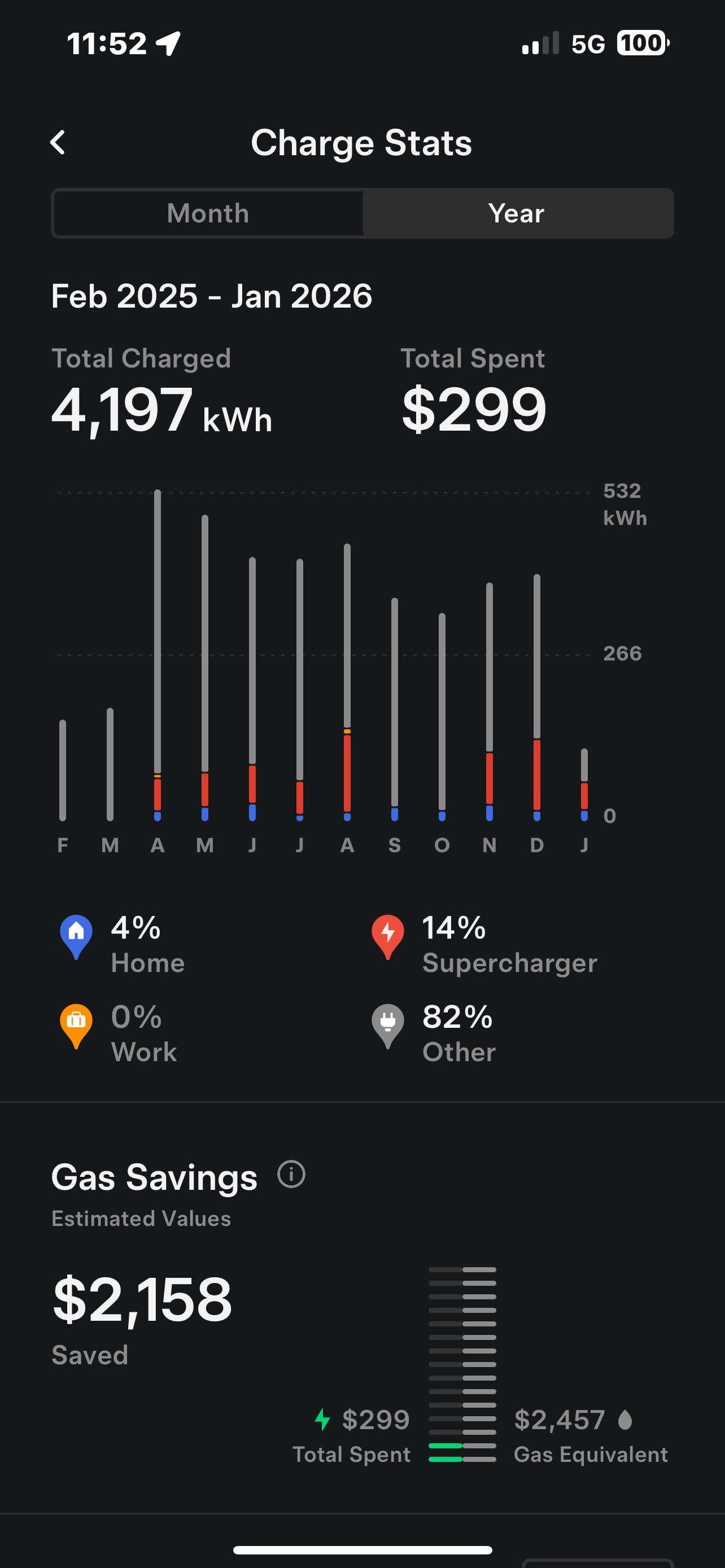Select the Year tab
Screen dimensions: 725x1568
[x=516, y=214]
